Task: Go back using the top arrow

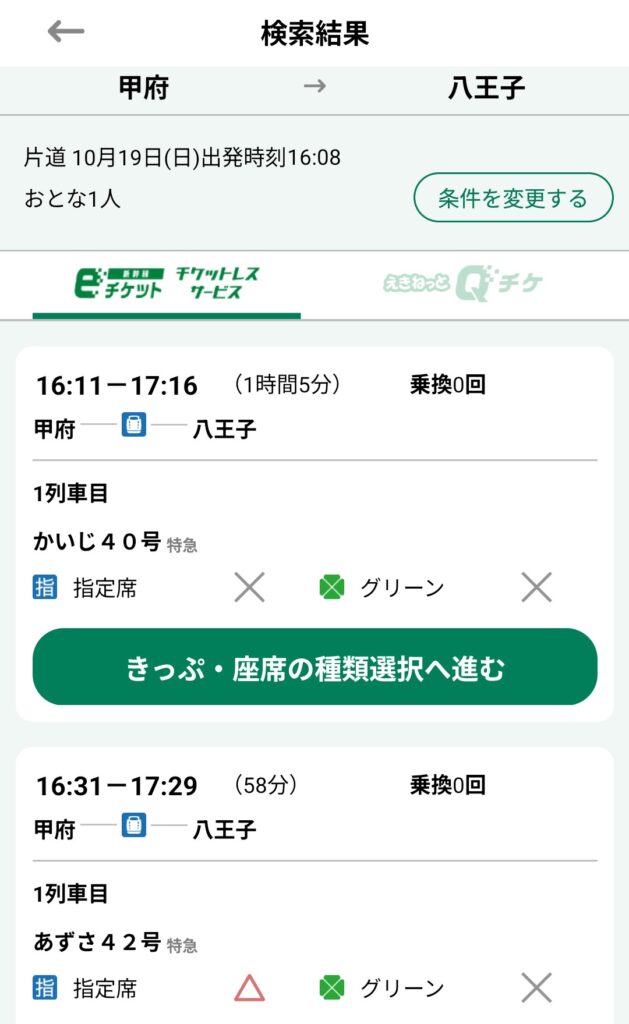Action: pos(66,32)
